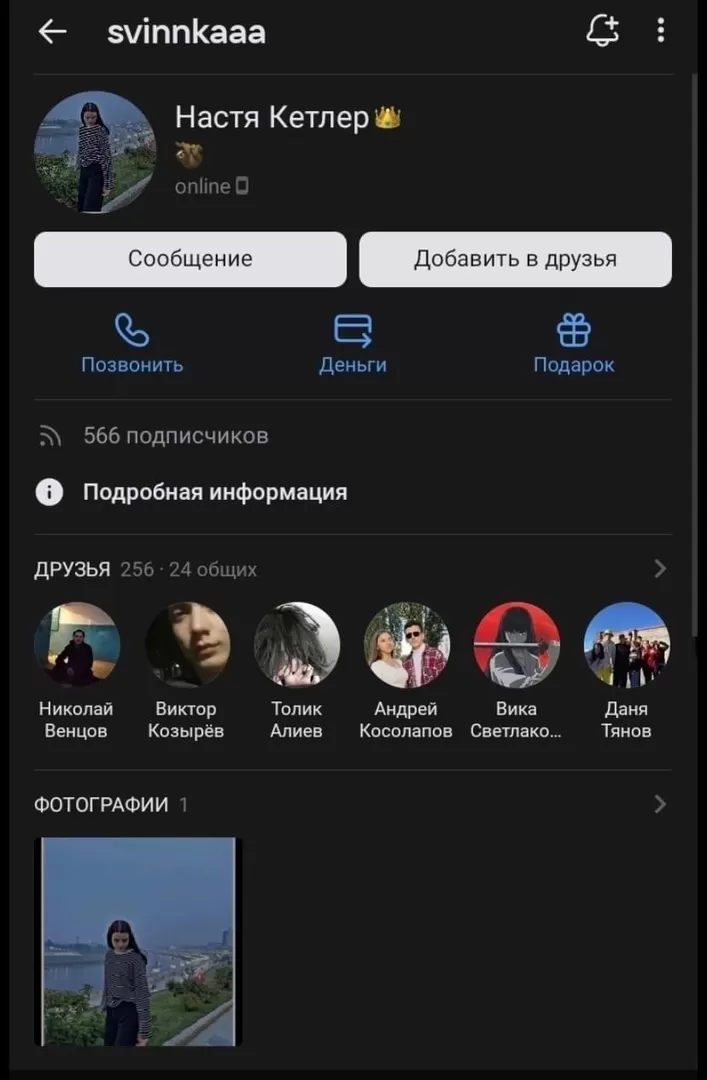Screen dimensions: 707x1080
Task: Expand the Друзья section chevron
Action: click(x=659, y=569)
